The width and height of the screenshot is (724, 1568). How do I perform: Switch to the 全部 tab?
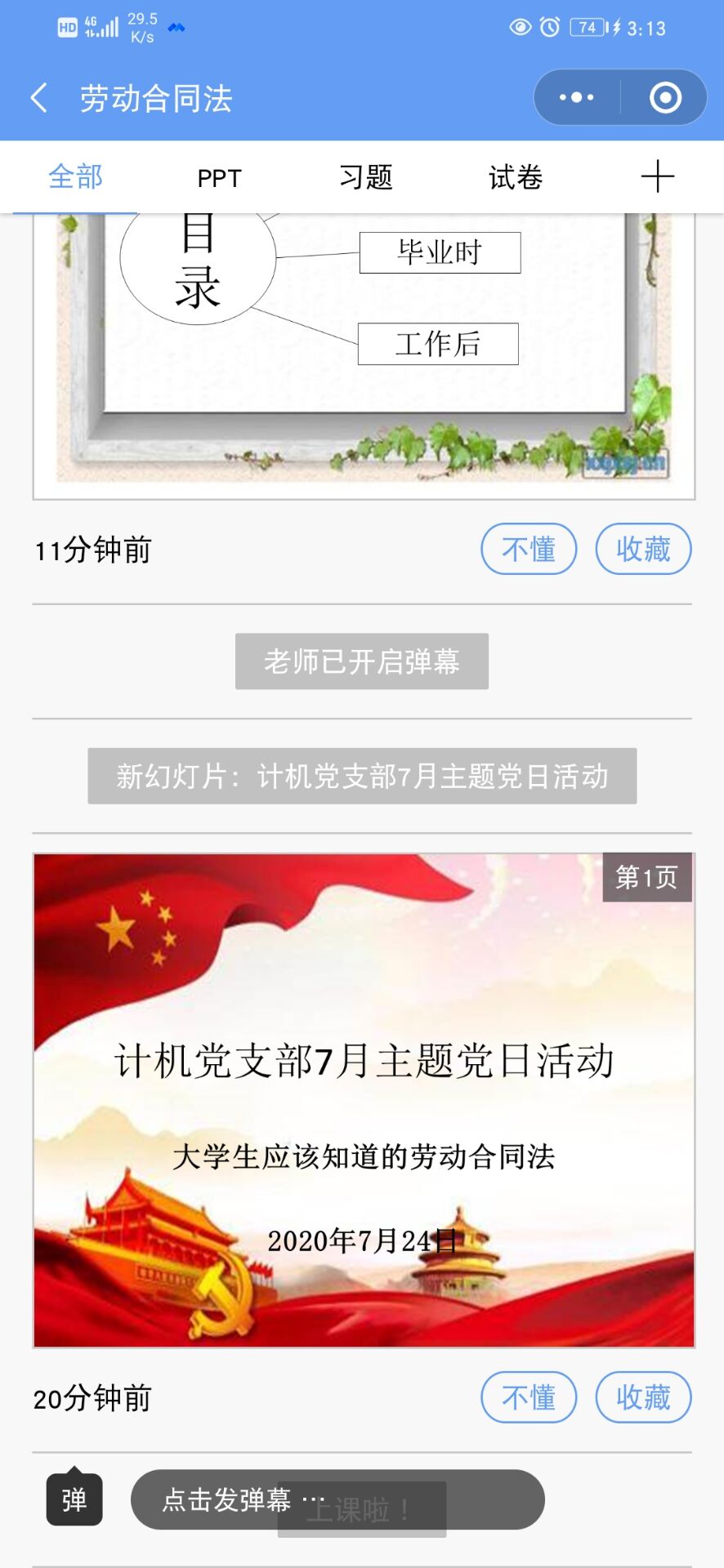pos(75,176)
